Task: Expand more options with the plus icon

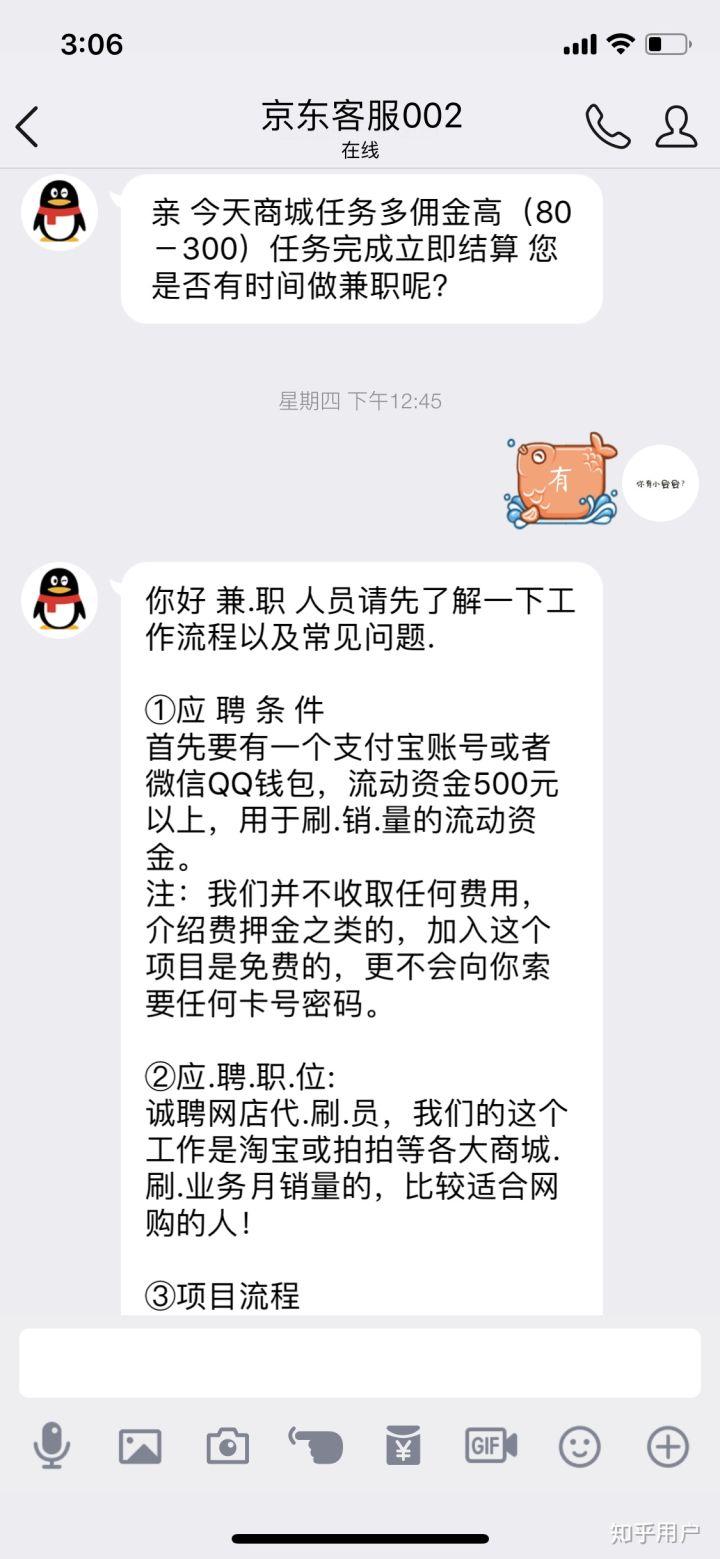Action: 667,1446
